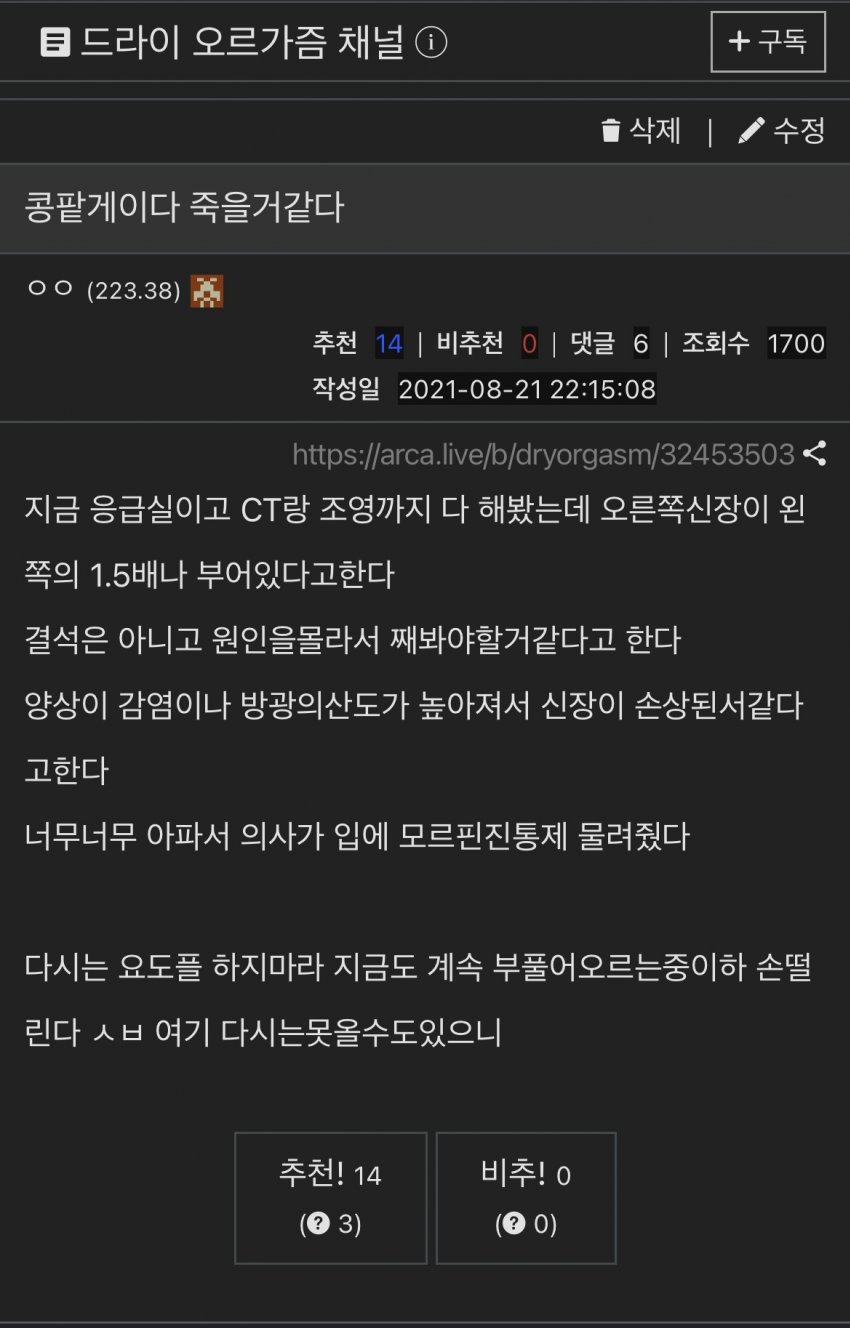
Task: Subscribe with the 구독 button
Action: 767,42
